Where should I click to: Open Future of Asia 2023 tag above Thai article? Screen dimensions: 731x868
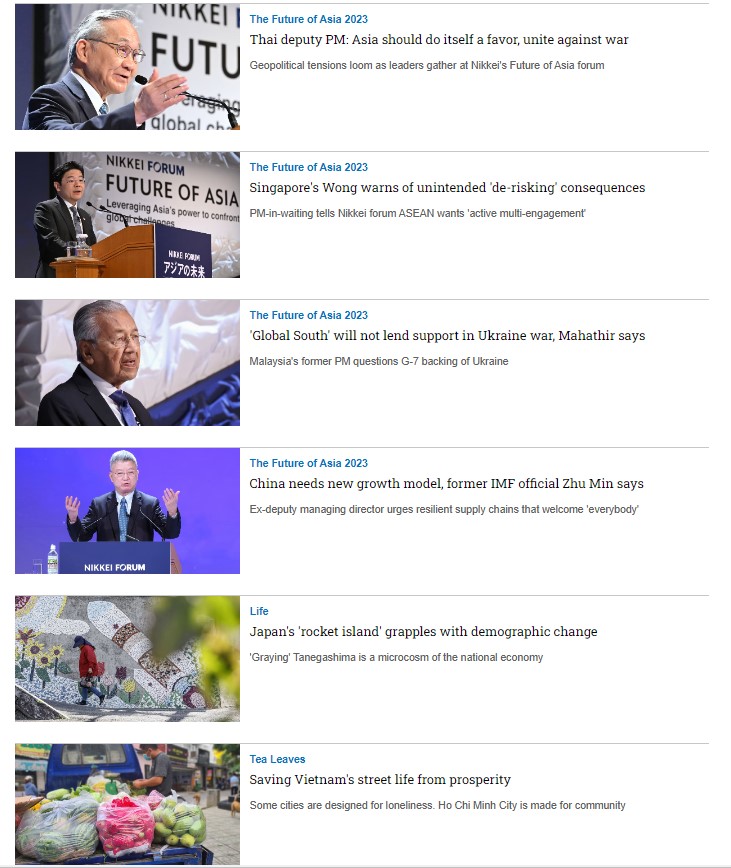pyautogui.click(x=308, y=19)
